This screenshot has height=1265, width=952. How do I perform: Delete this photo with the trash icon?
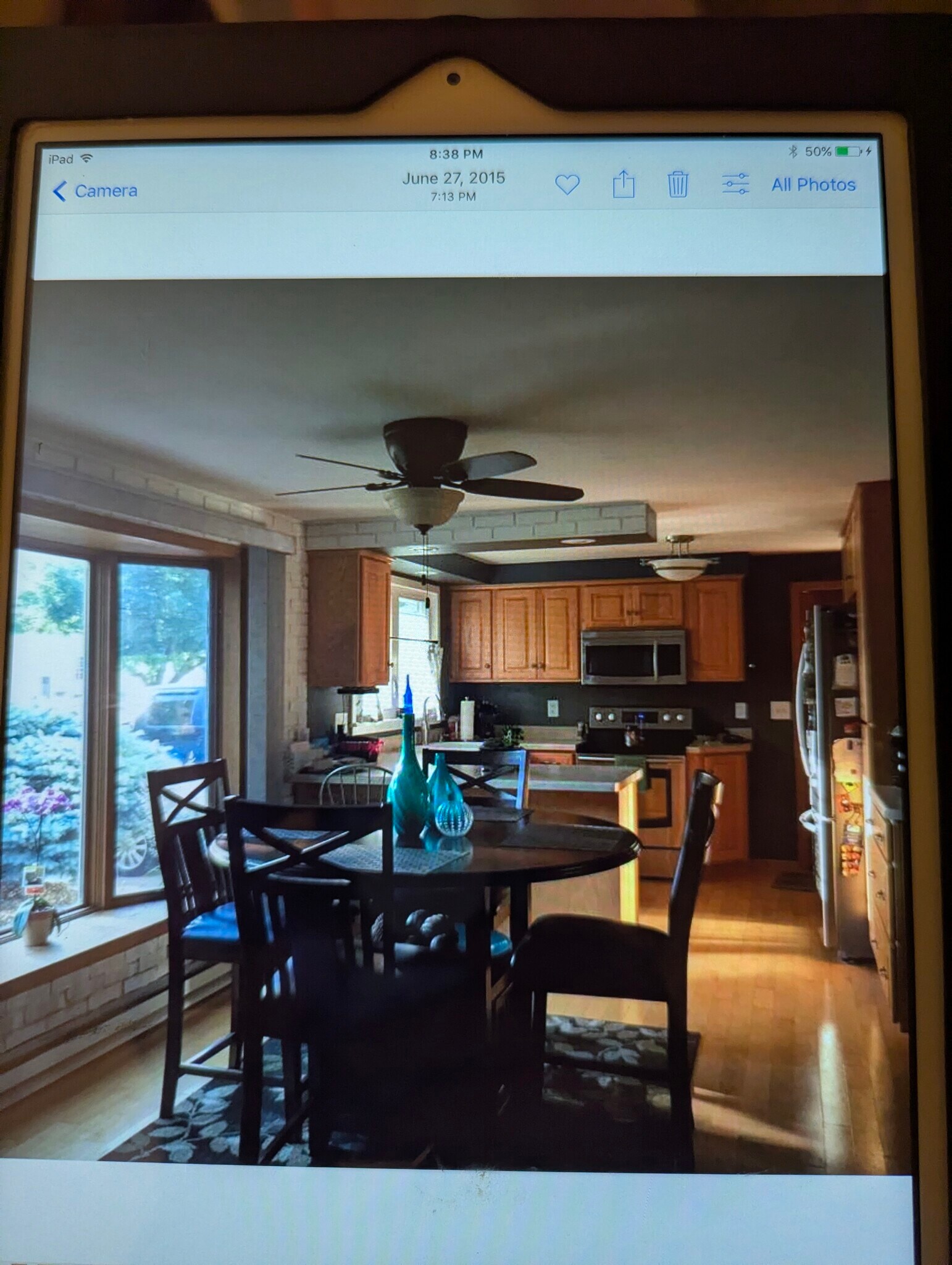click(x=677, y=184)
